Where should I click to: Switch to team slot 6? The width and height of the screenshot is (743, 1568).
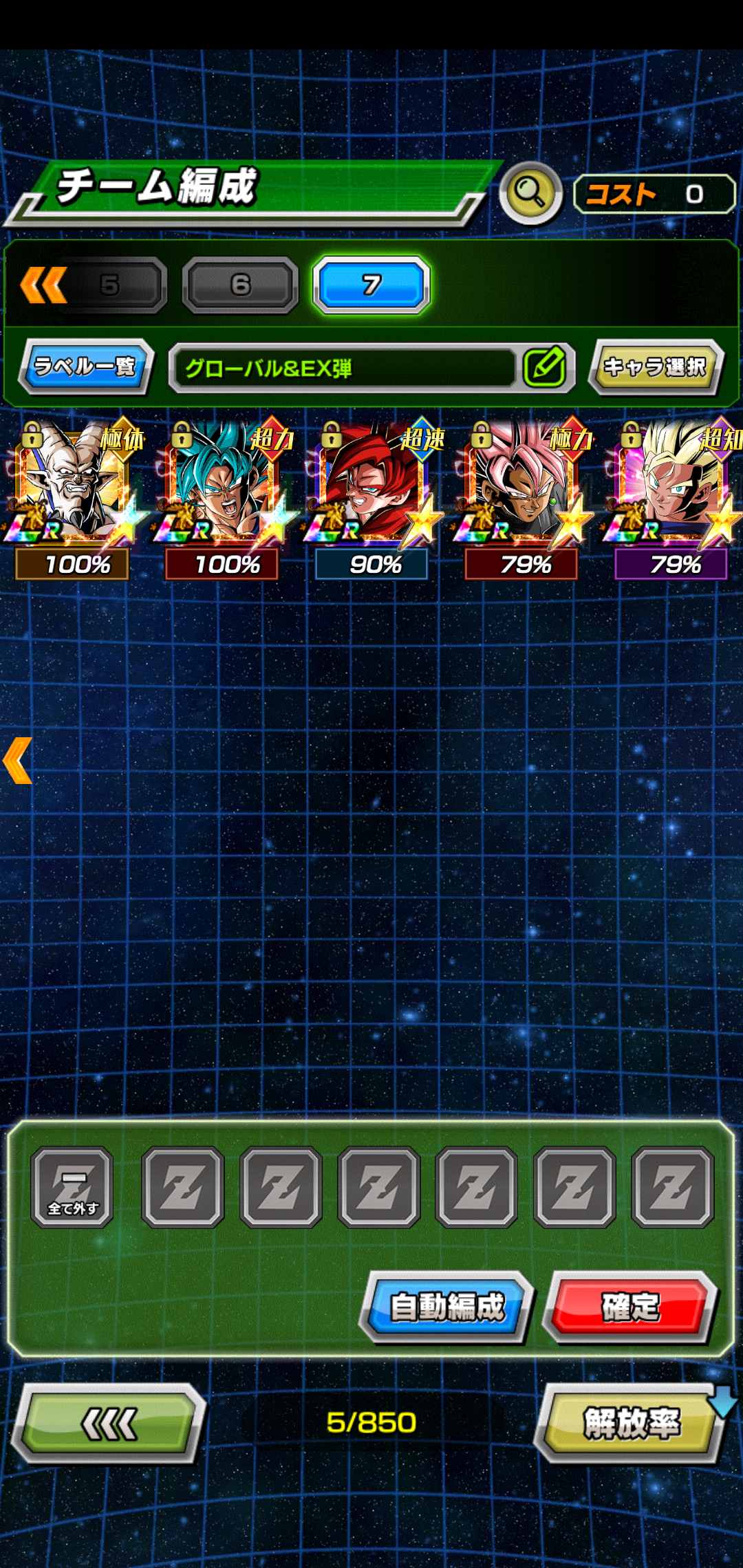240,285
